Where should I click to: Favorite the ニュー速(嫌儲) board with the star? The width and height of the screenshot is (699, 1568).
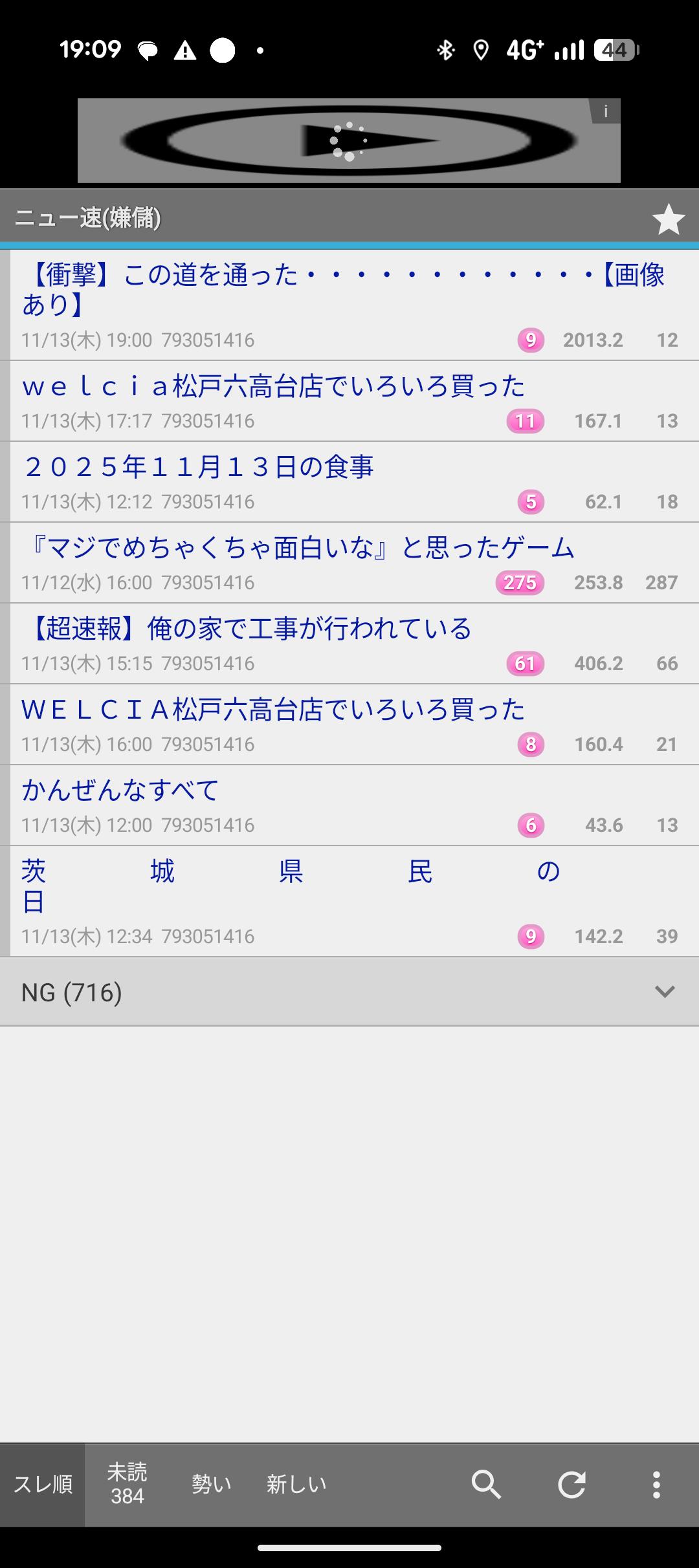click(x=668, y=219)
